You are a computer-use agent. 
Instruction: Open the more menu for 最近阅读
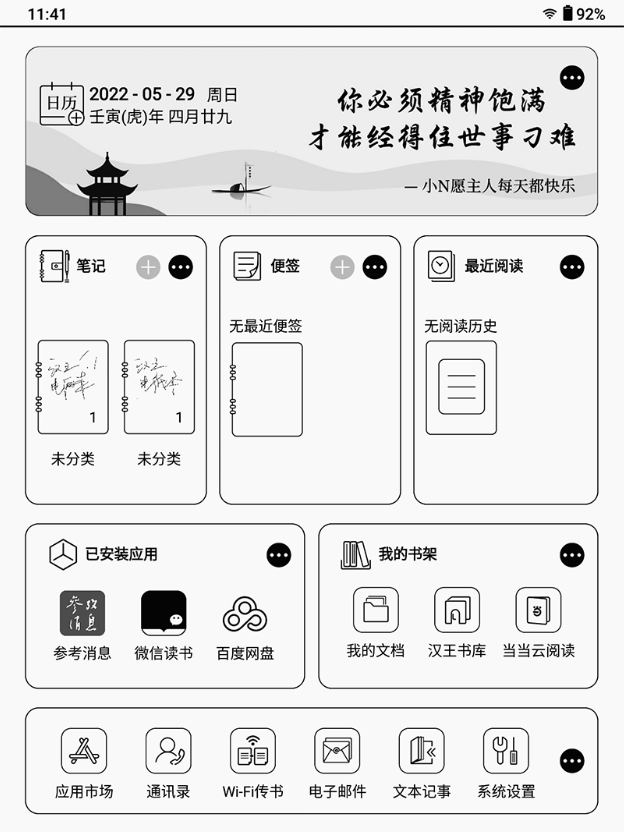pos(572,267)
